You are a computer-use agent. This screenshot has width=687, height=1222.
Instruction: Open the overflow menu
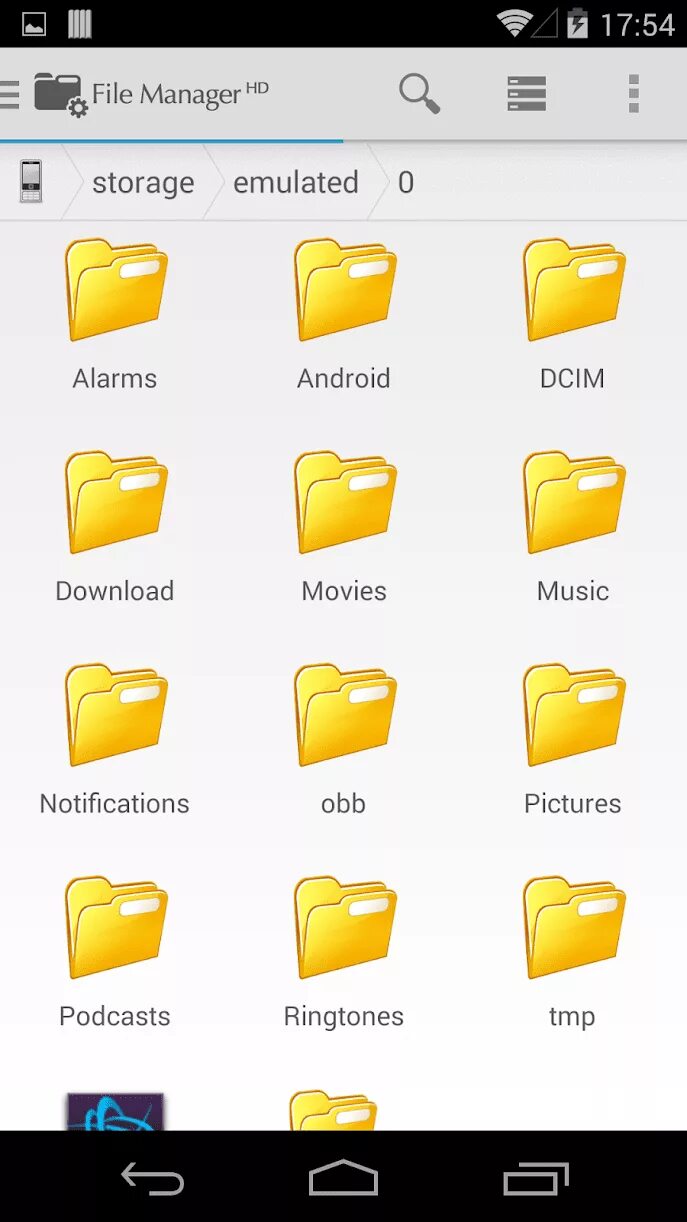point(633,94)
